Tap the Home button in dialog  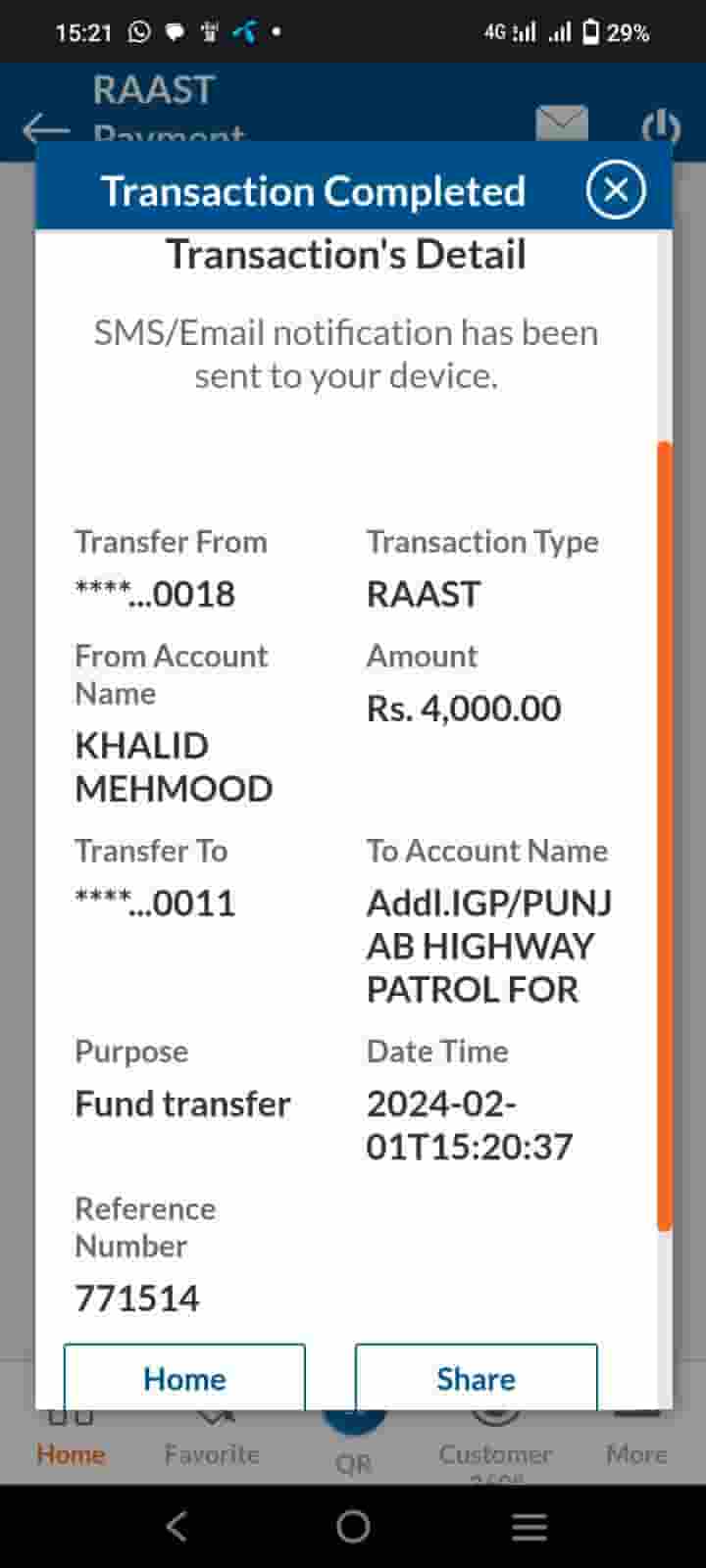tap(184, 1377)
